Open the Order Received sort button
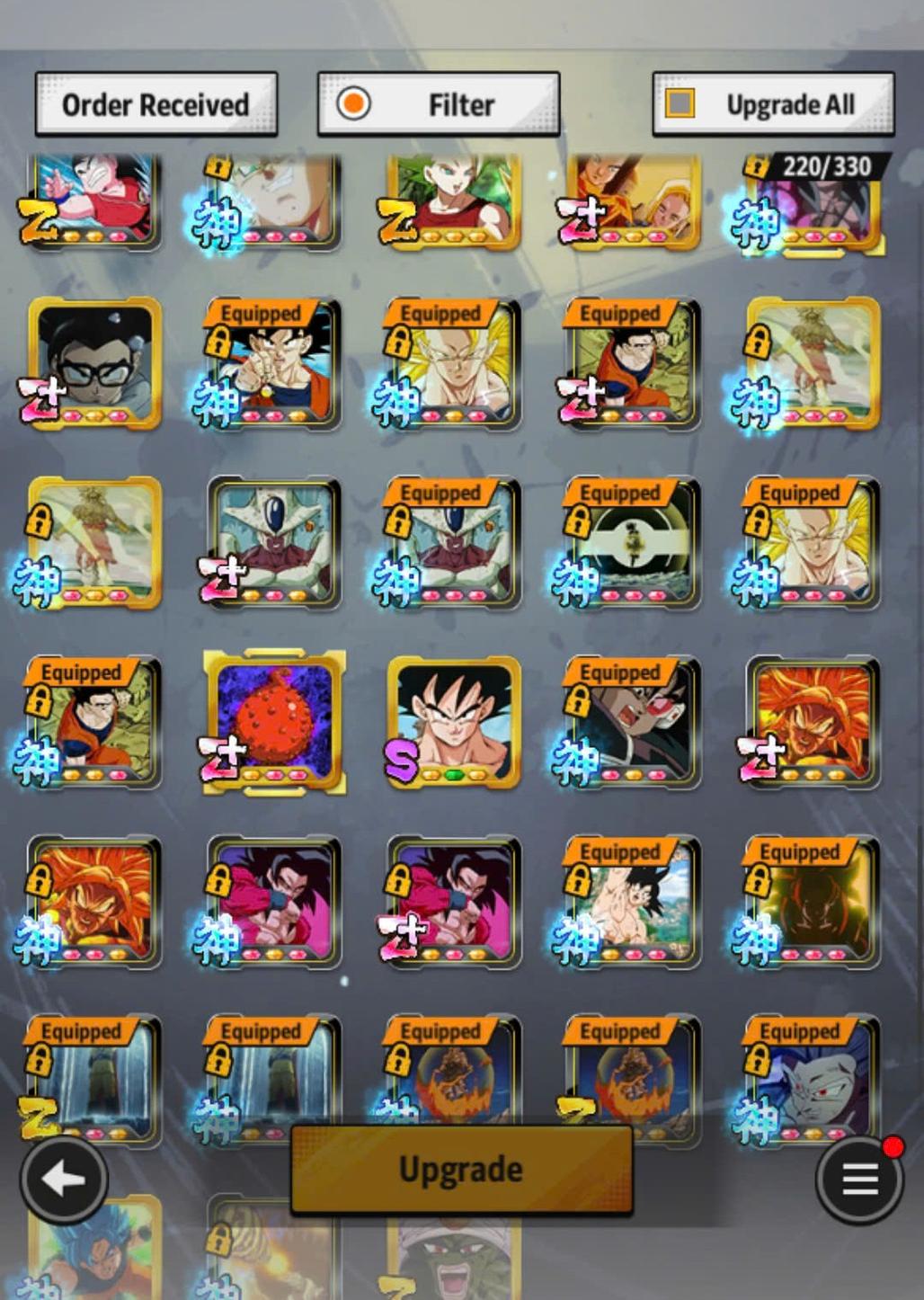924x1300 pixels. tap(155, 104)
